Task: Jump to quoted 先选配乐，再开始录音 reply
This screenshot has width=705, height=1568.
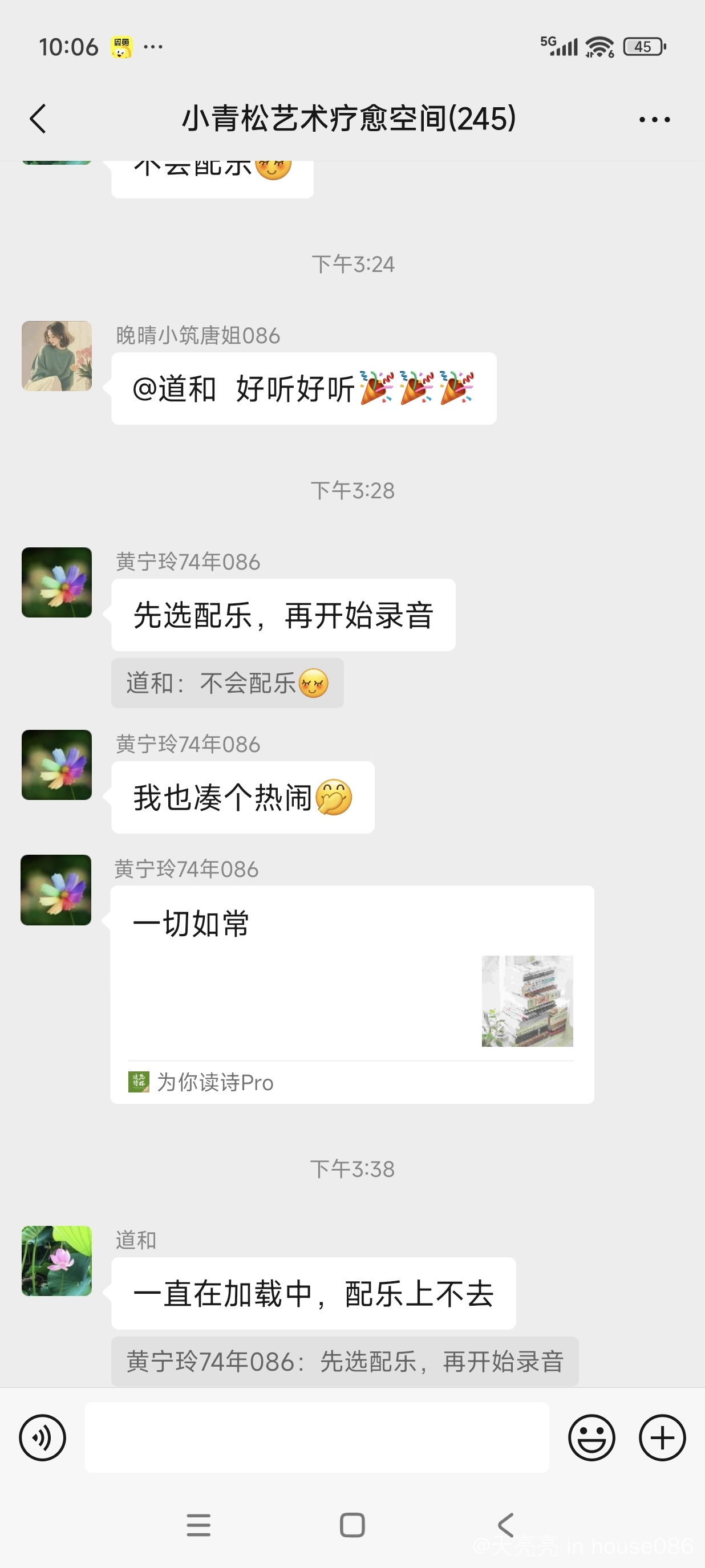Action: [345, 1361]
